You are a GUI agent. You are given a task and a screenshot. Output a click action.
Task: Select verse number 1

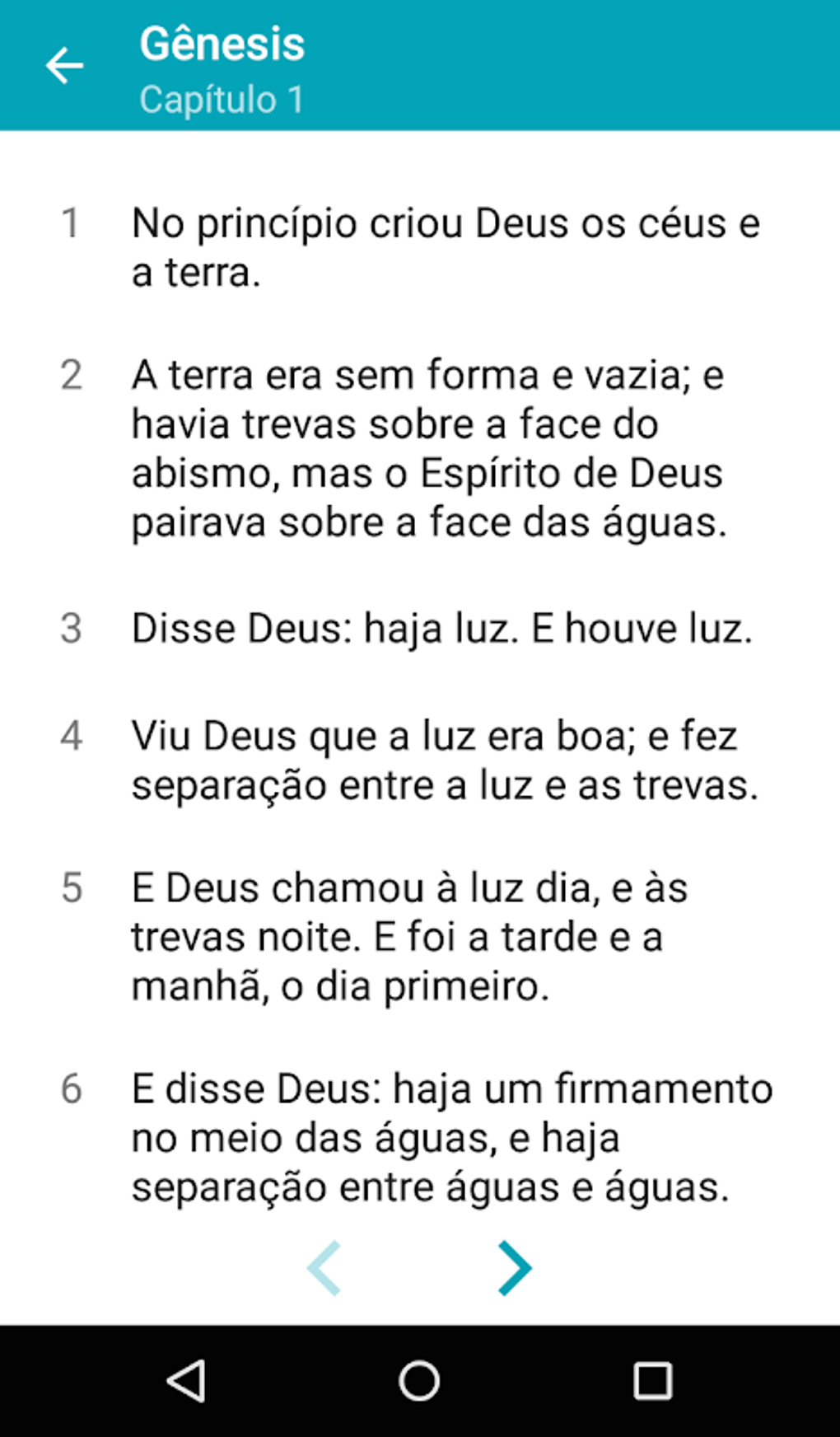pyautogui.click(x=72, y=222)
